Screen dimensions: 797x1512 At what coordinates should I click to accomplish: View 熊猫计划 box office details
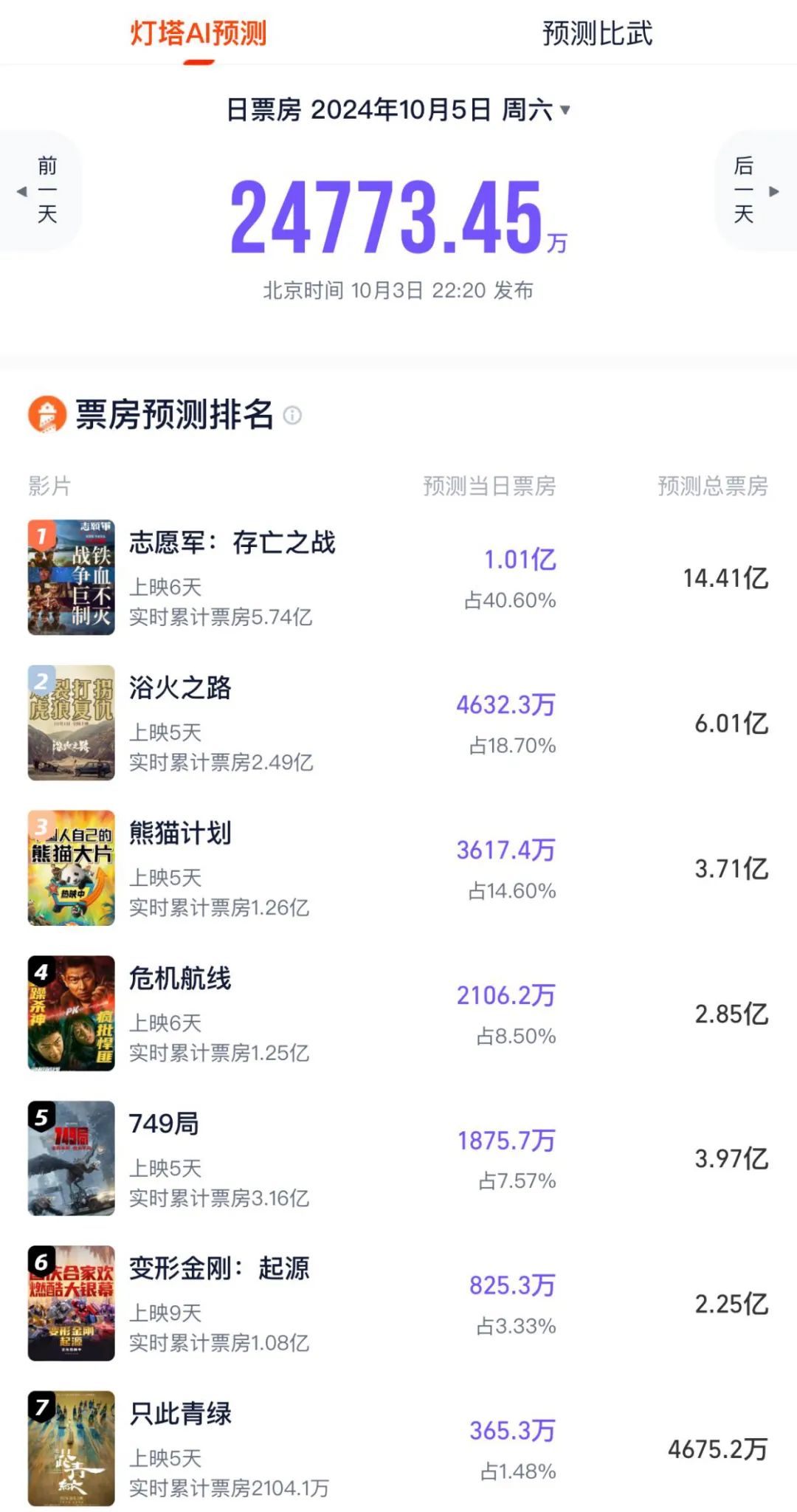[x=180, y=834]
